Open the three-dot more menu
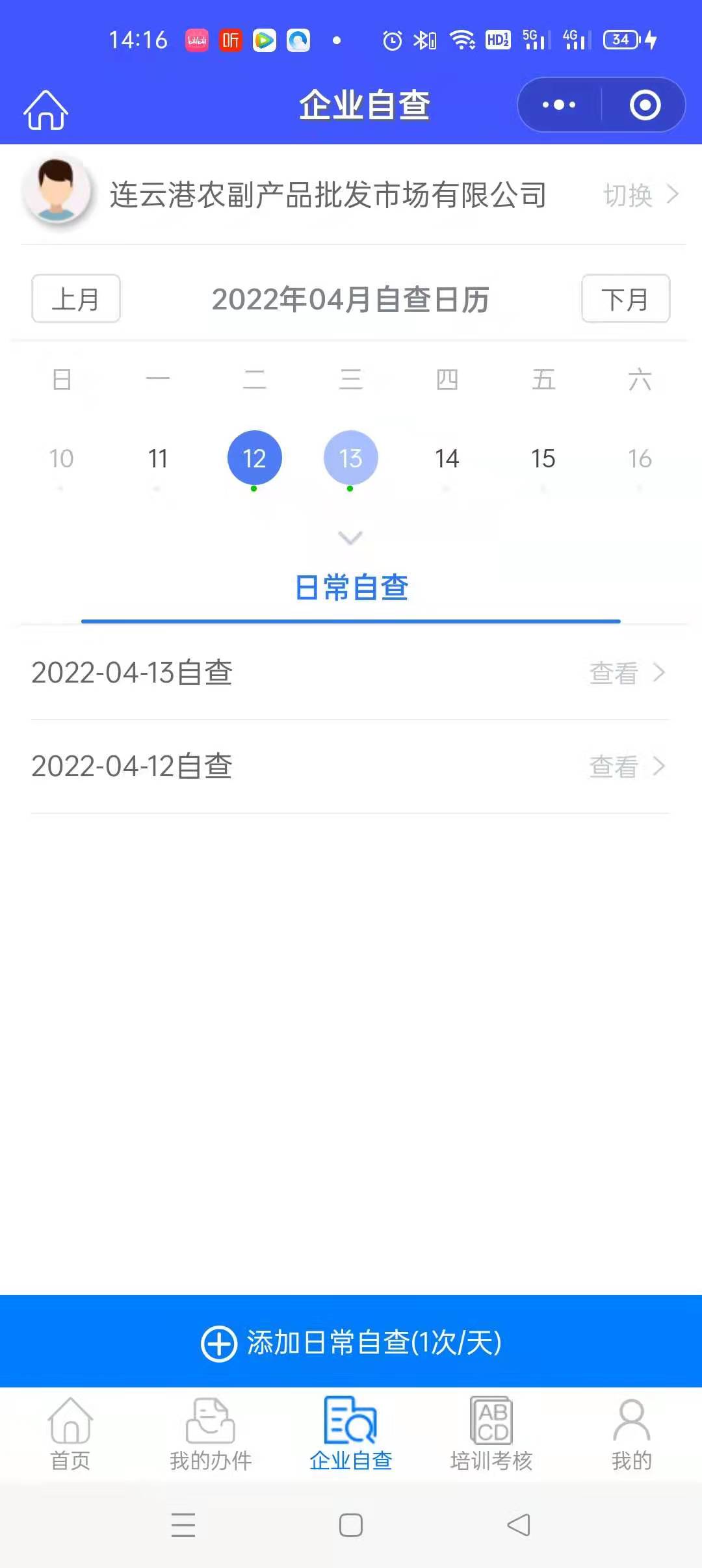The width and height of the screenshot is (702, 1568). click(x=559, y=105)
